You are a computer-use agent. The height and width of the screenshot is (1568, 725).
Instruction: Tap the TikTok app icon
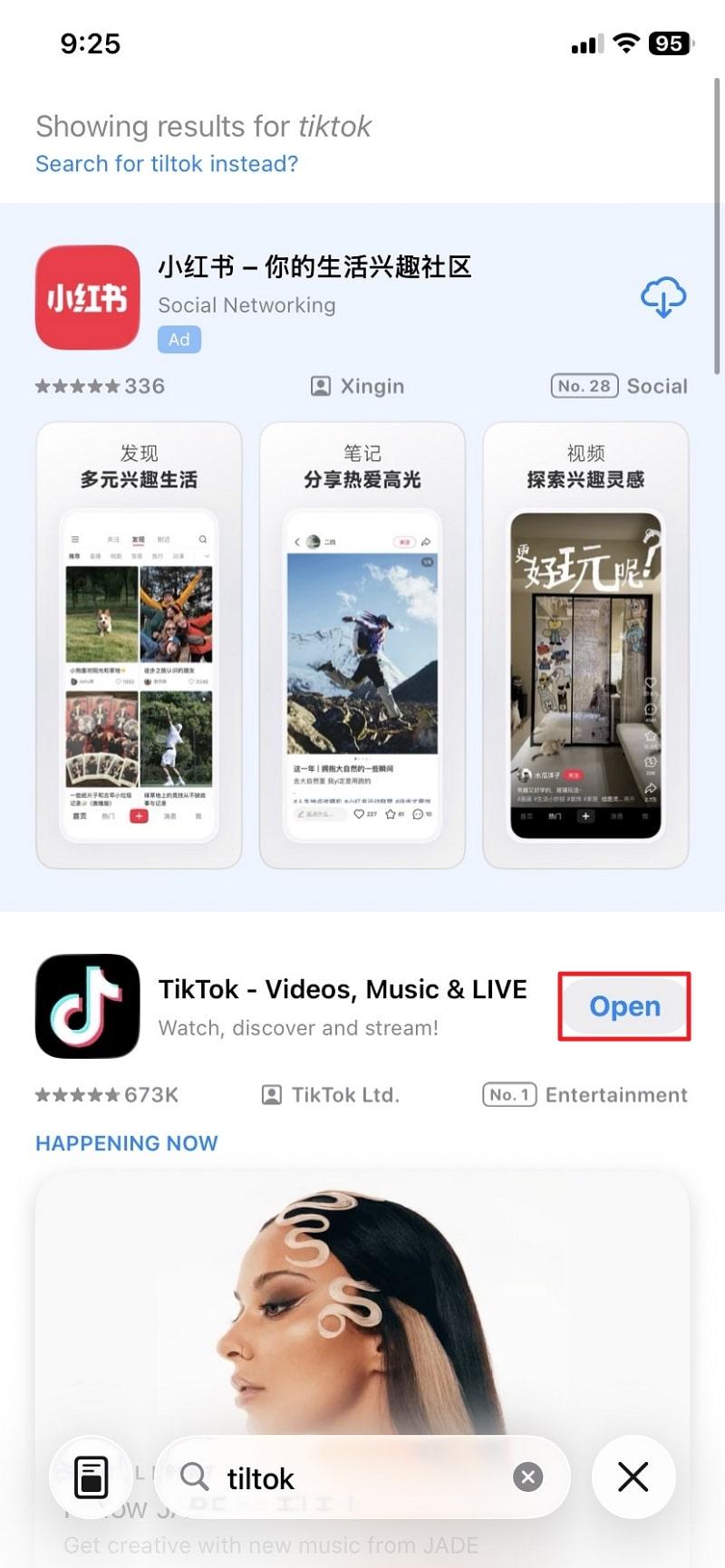87,1005
